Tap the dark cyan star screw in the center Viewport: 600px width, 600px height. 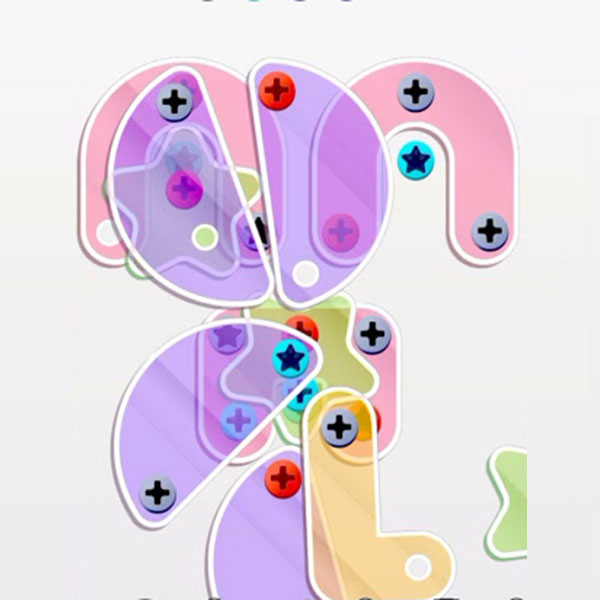291,356
